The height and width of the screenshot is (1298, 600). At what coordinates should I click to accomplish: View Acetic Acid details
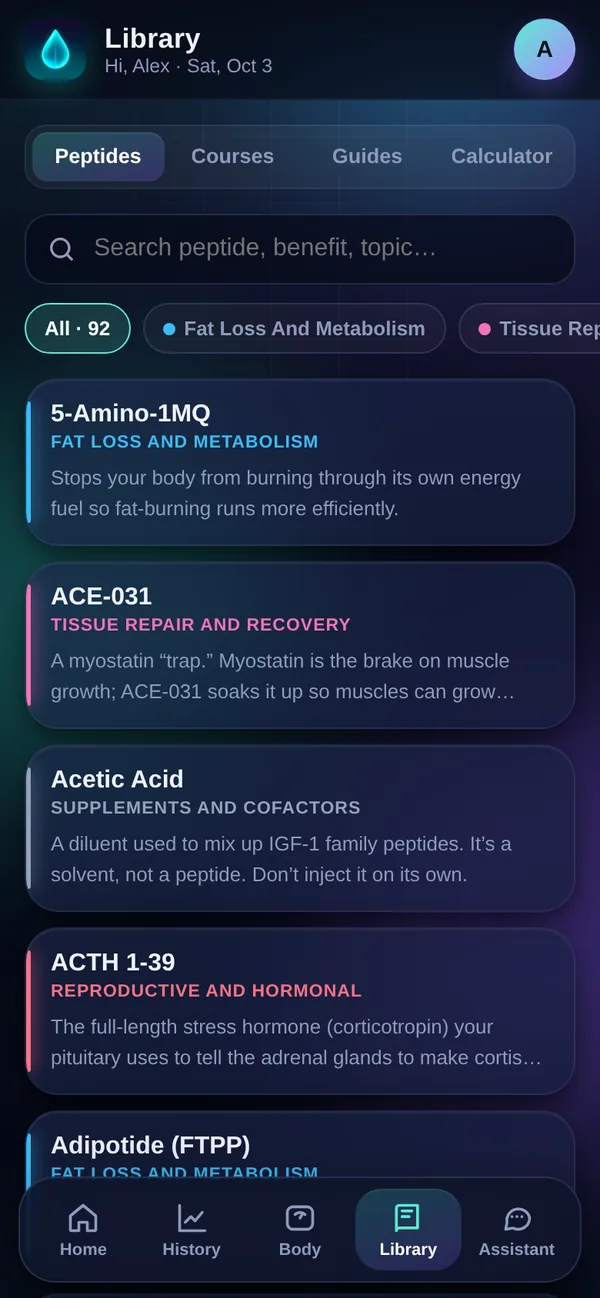click(300, 828)
